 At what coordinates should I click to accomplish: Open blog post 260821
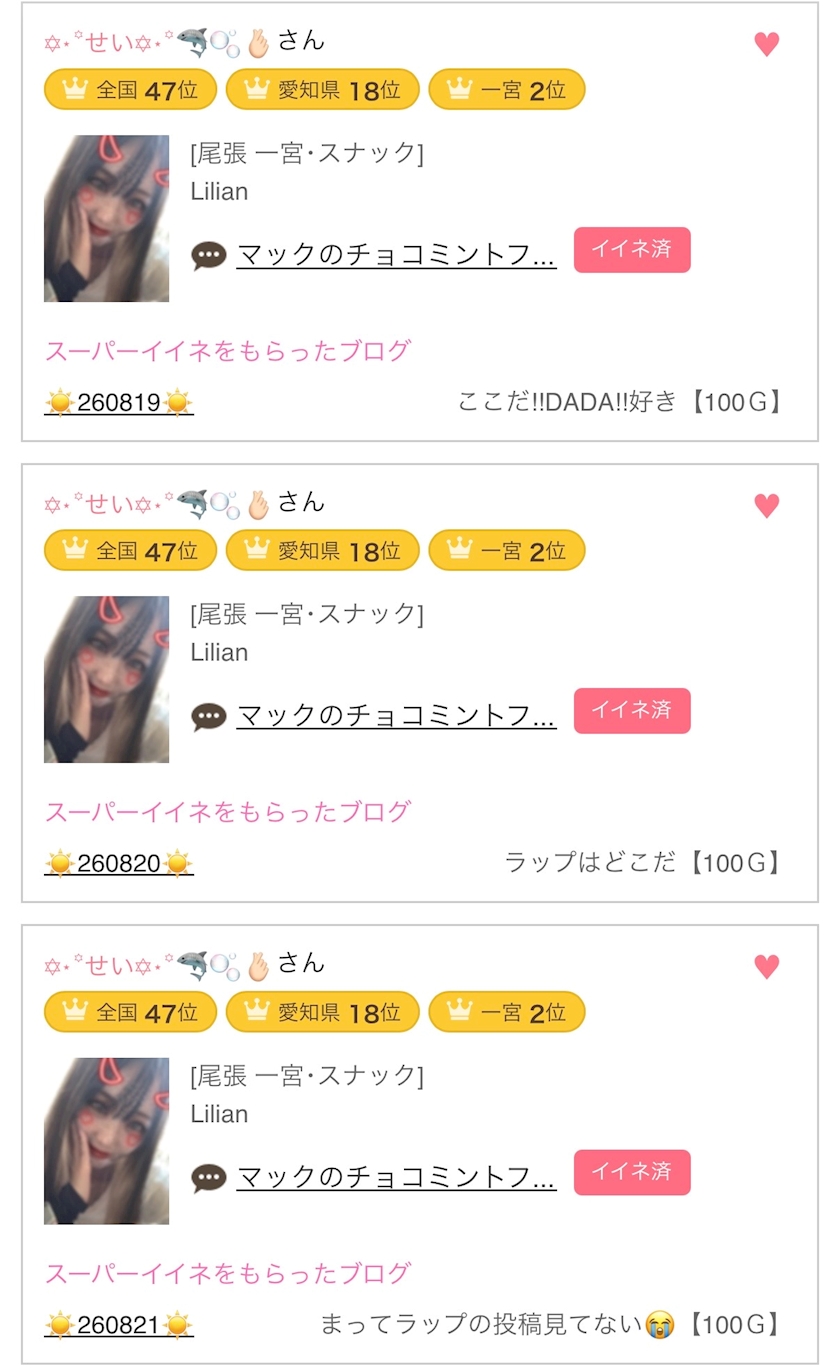tap(119, 1325)
